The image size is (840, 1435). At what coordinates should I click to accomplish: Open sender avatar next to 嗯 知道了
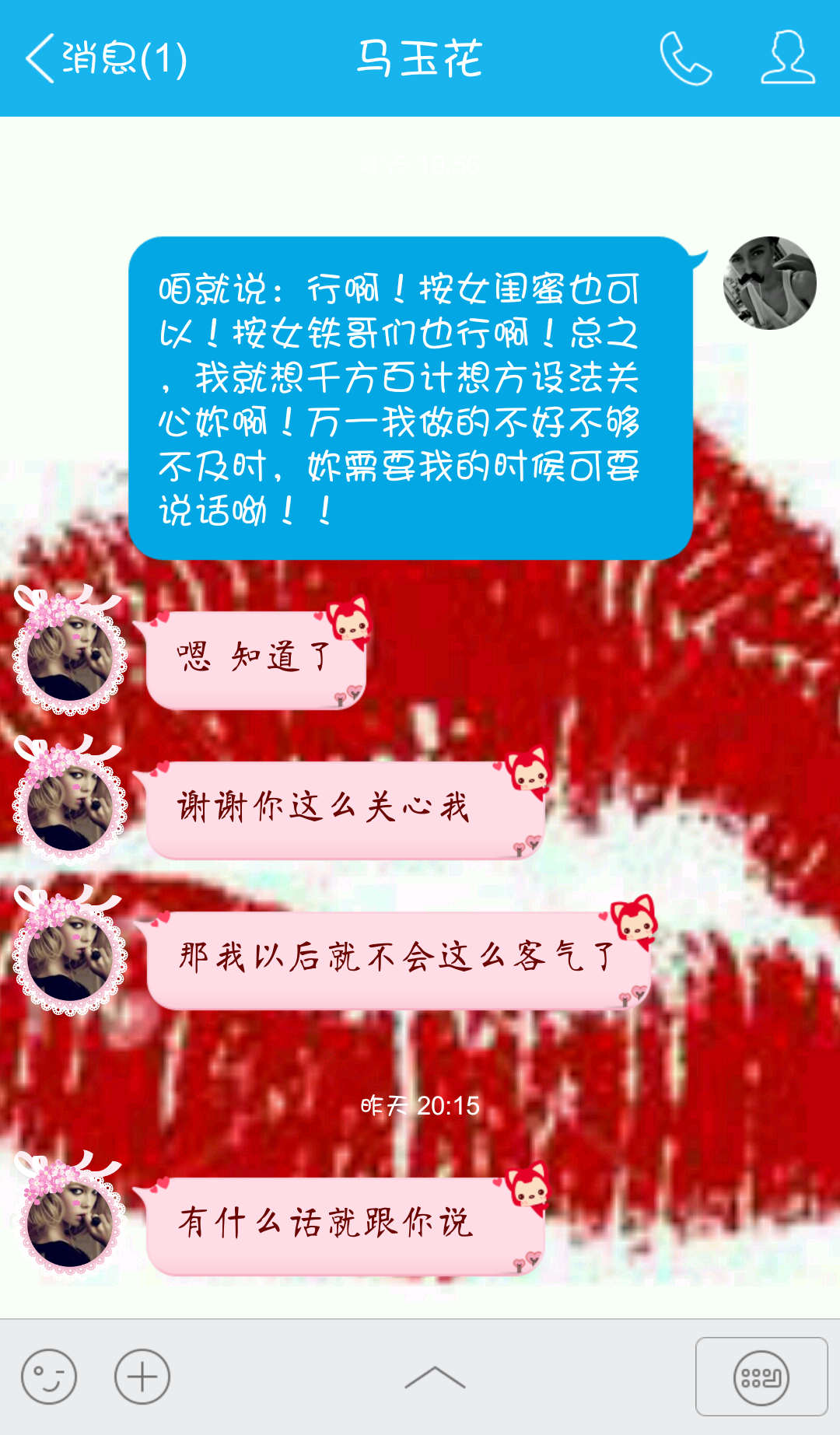pyautogui.click(x=69, y=653)
